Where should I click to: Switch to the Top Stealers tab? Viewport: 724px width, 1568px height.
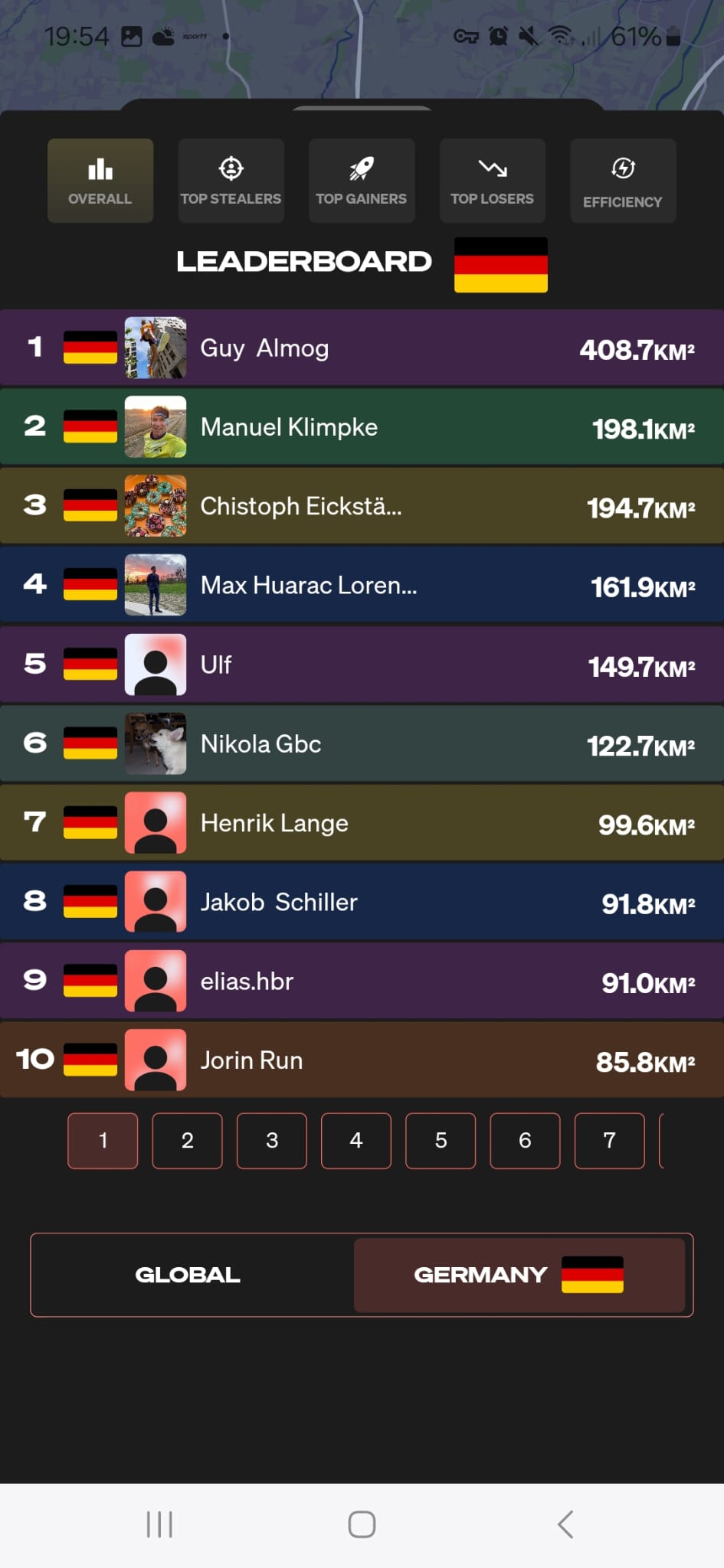click(231, 181)
